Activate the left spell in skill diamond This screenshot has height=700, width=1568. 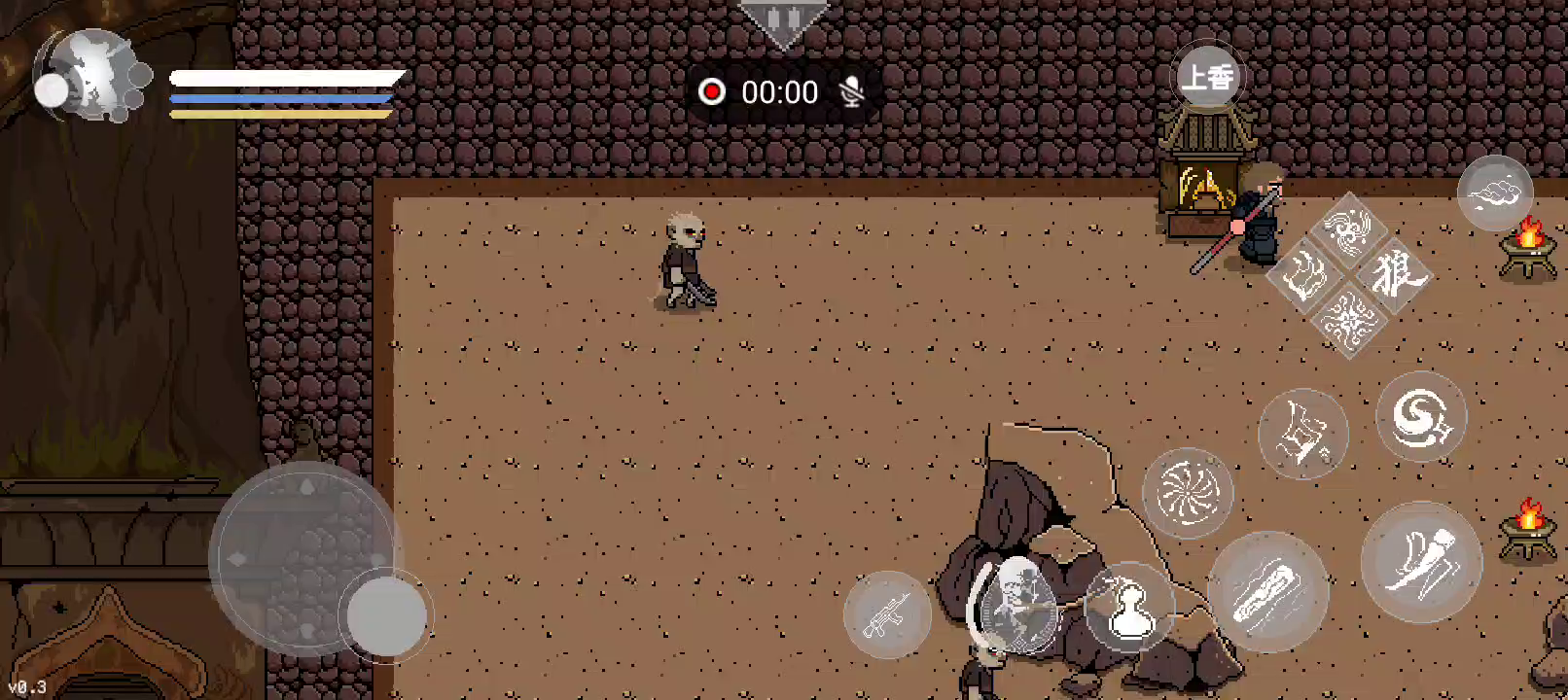click(1305, 276)
